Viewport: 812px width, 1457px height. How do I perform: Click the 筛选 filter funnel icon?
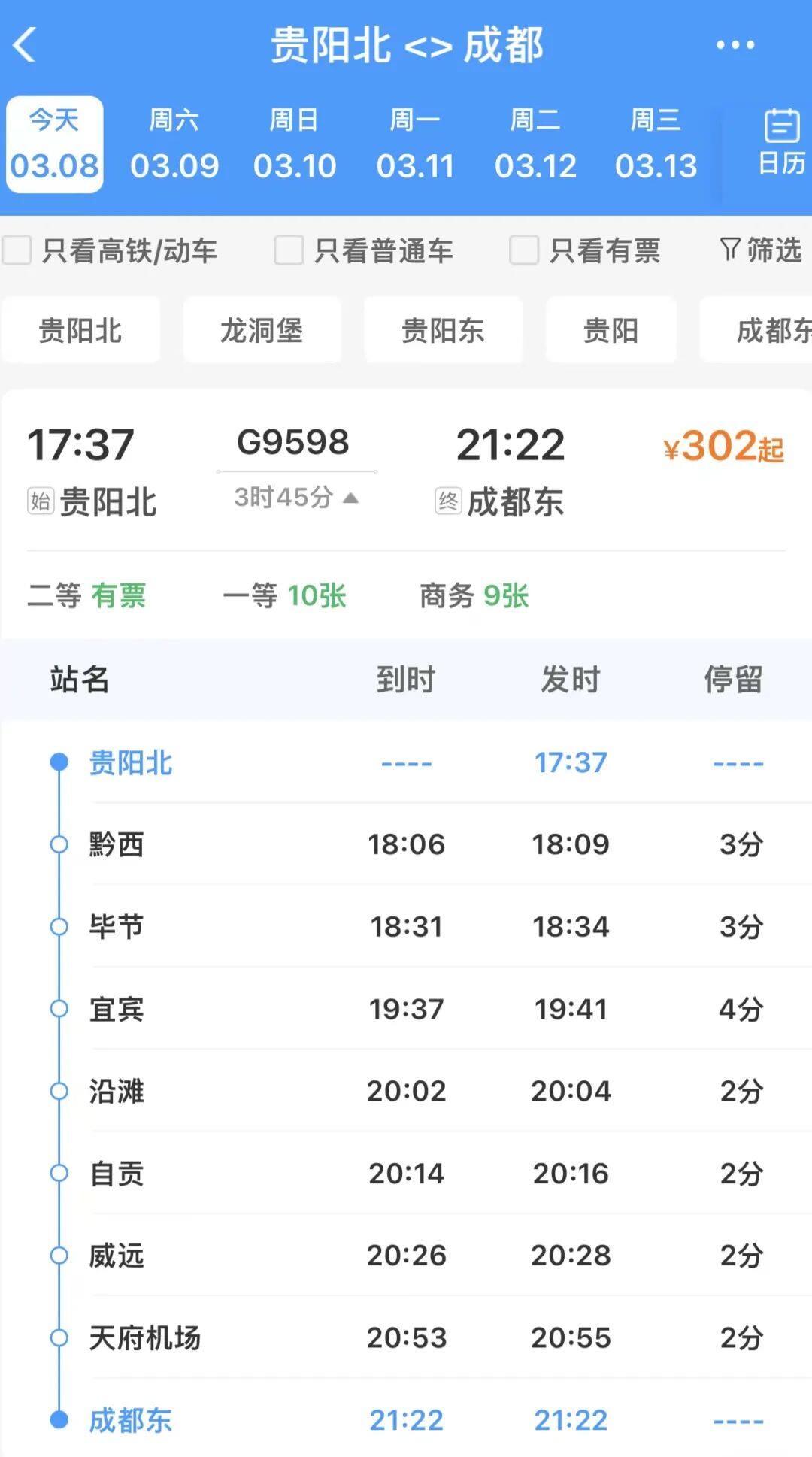pyautogui.click(x=759, y=252)
